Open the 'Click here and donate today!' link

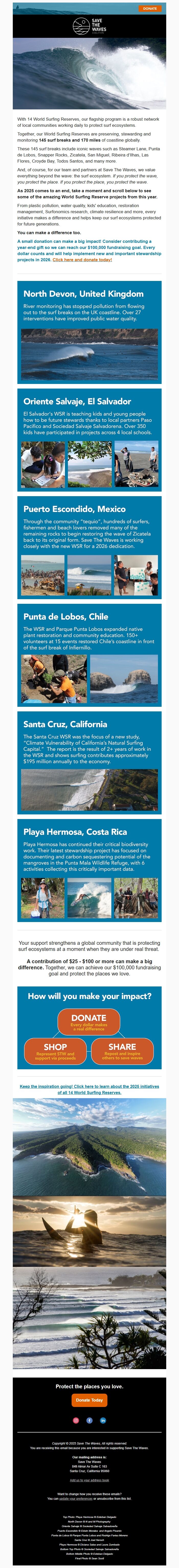click(82, 260)
